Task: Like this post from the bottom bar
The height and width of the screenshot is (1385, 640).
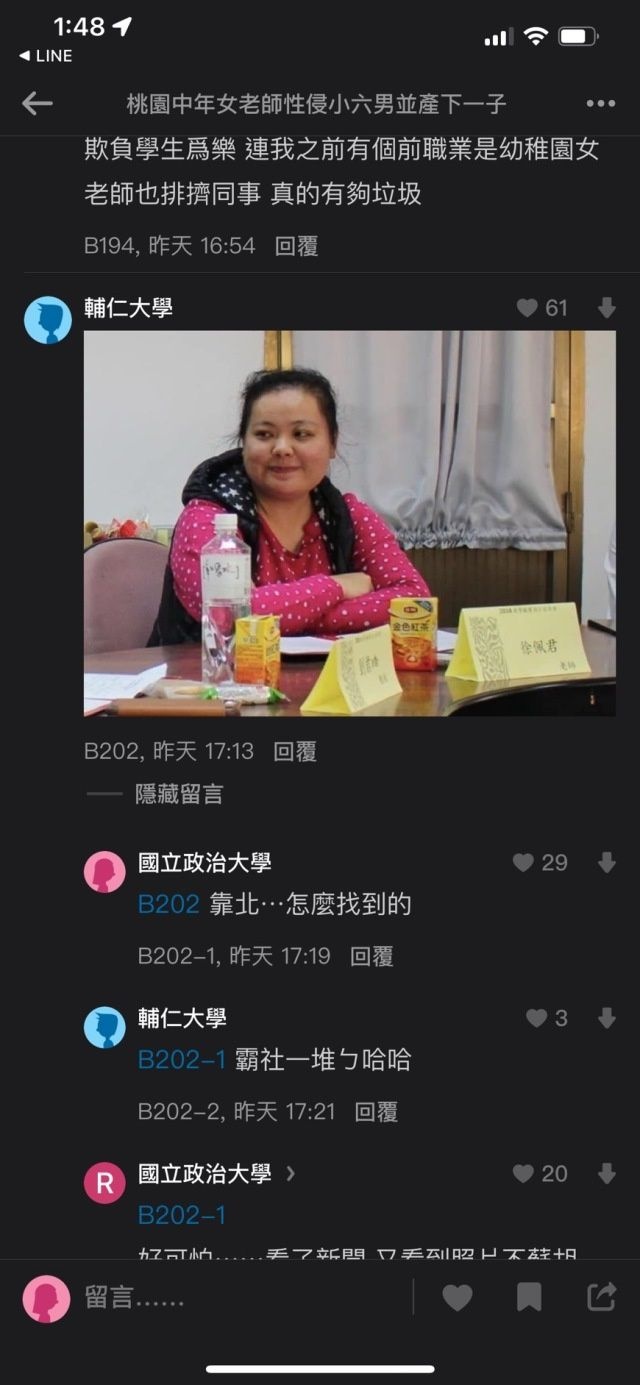Action: pyautogui.click(x=457, y=1298)
